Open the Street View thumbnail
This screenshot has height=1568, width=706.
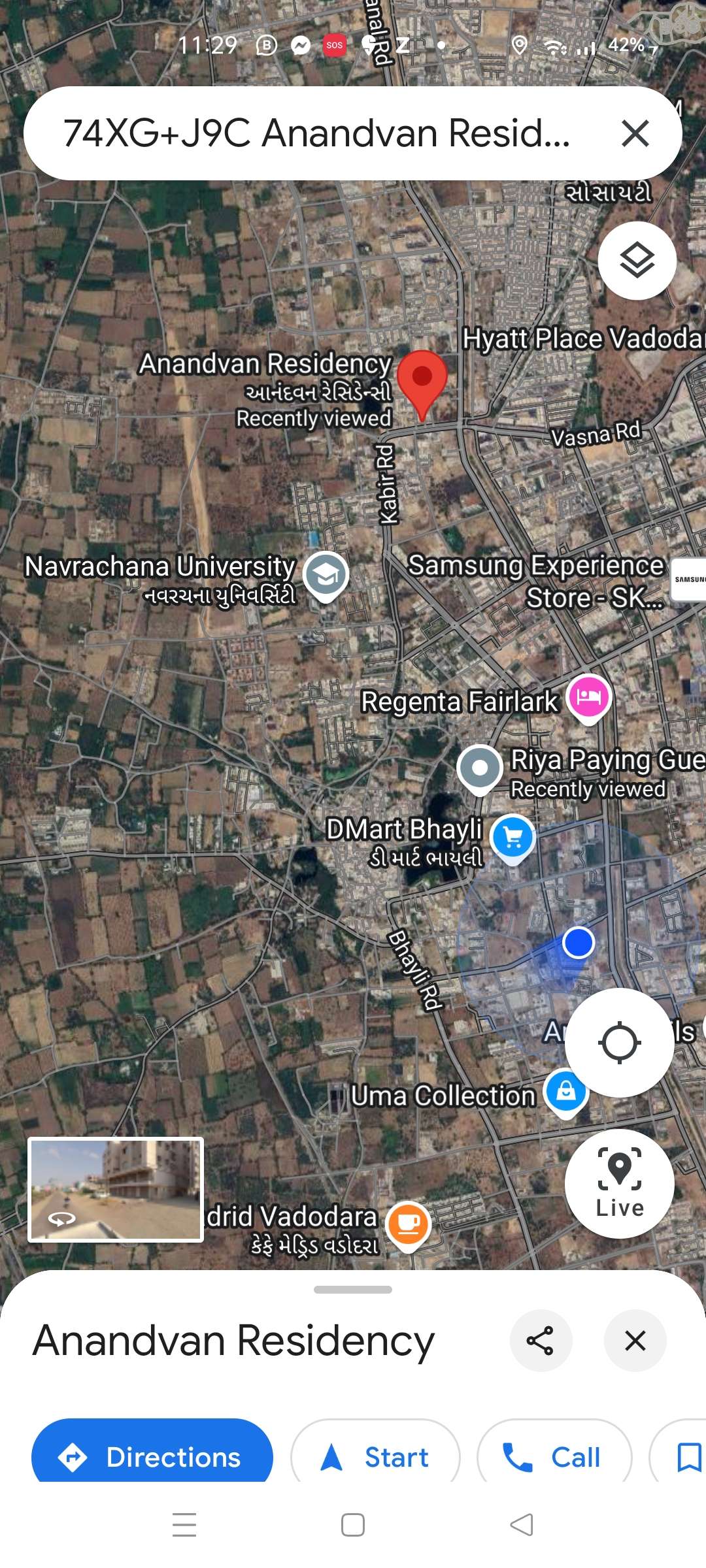click(116, 1189)
